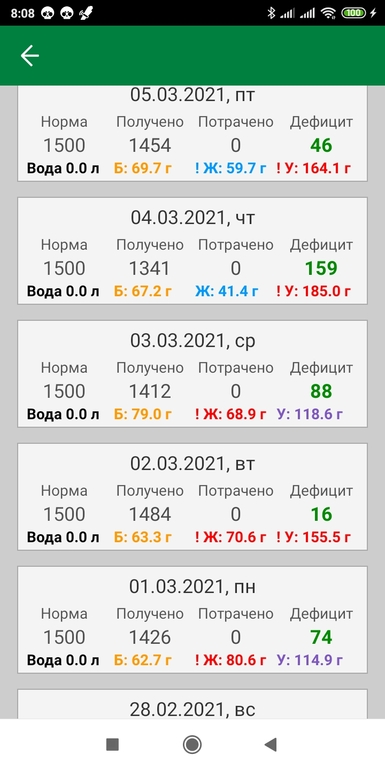385x770 pixels.
Task: Open the 02.03.2021 day card
Action: click(x=192, y=496)
